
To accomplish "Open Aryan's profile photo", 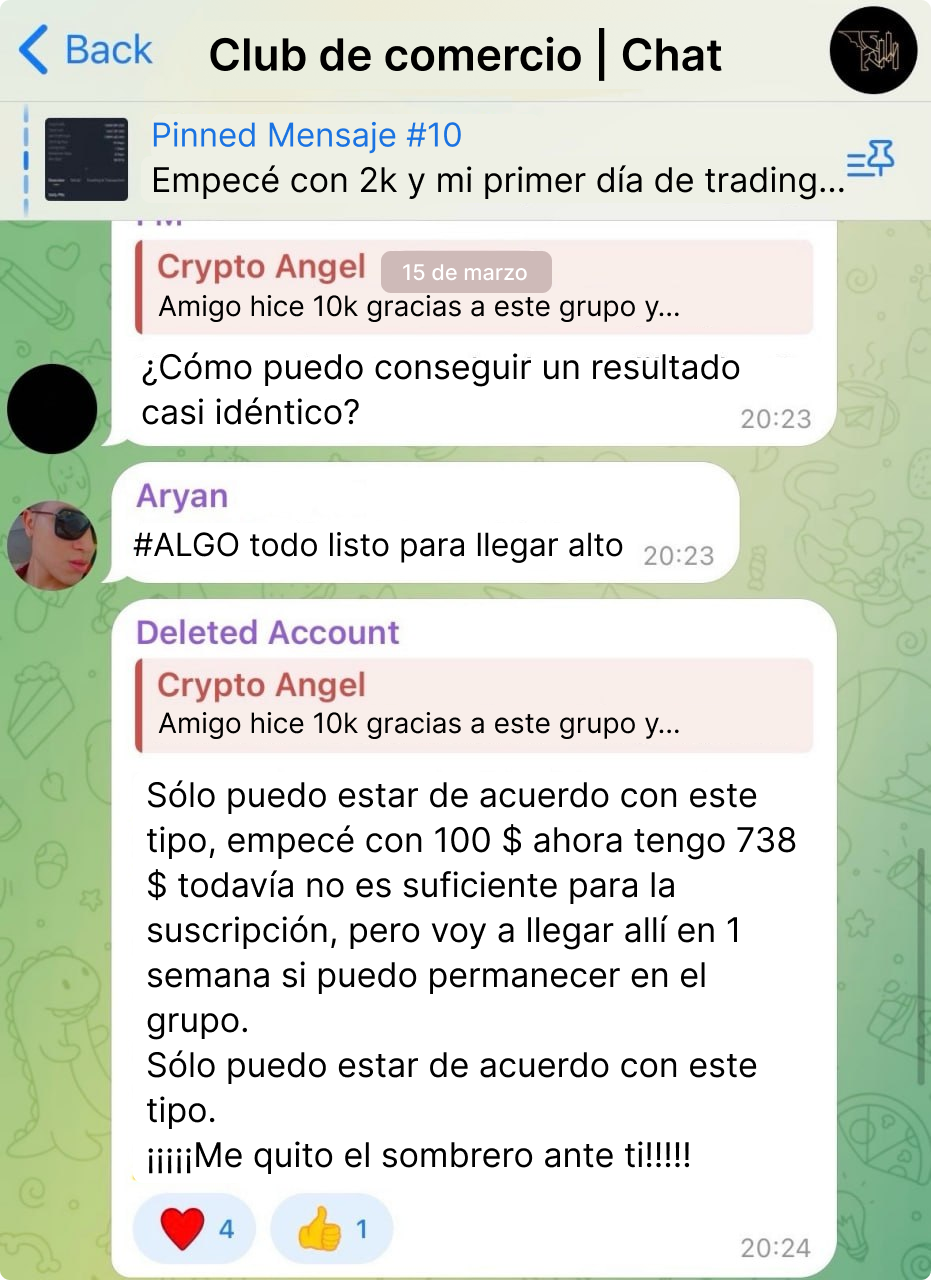I will pyautogui.click(x=52, y=545).
